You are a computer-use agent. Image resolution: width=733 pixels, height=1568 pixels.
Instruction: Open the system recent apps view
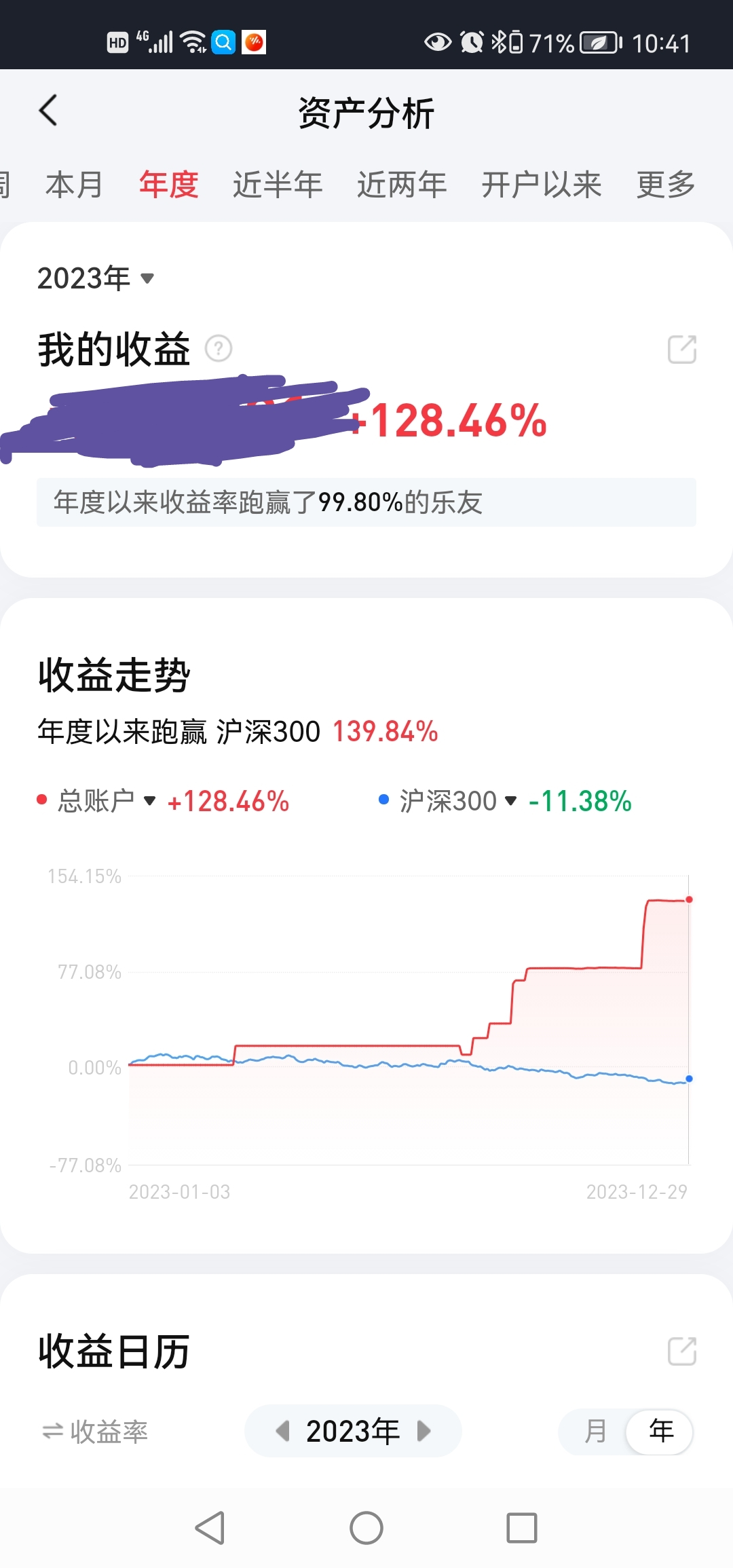tap(522, 1528)
